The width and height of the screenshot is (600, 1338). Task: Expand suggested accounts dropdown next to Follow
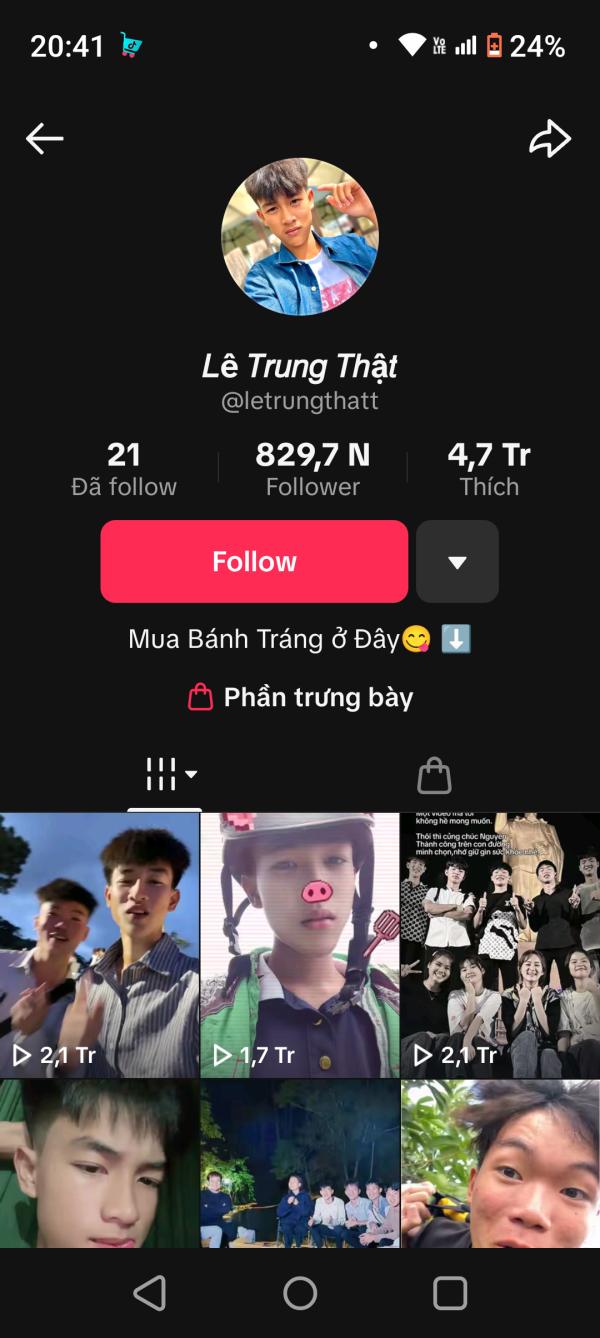pyautogui.click(x=457, y=561)
